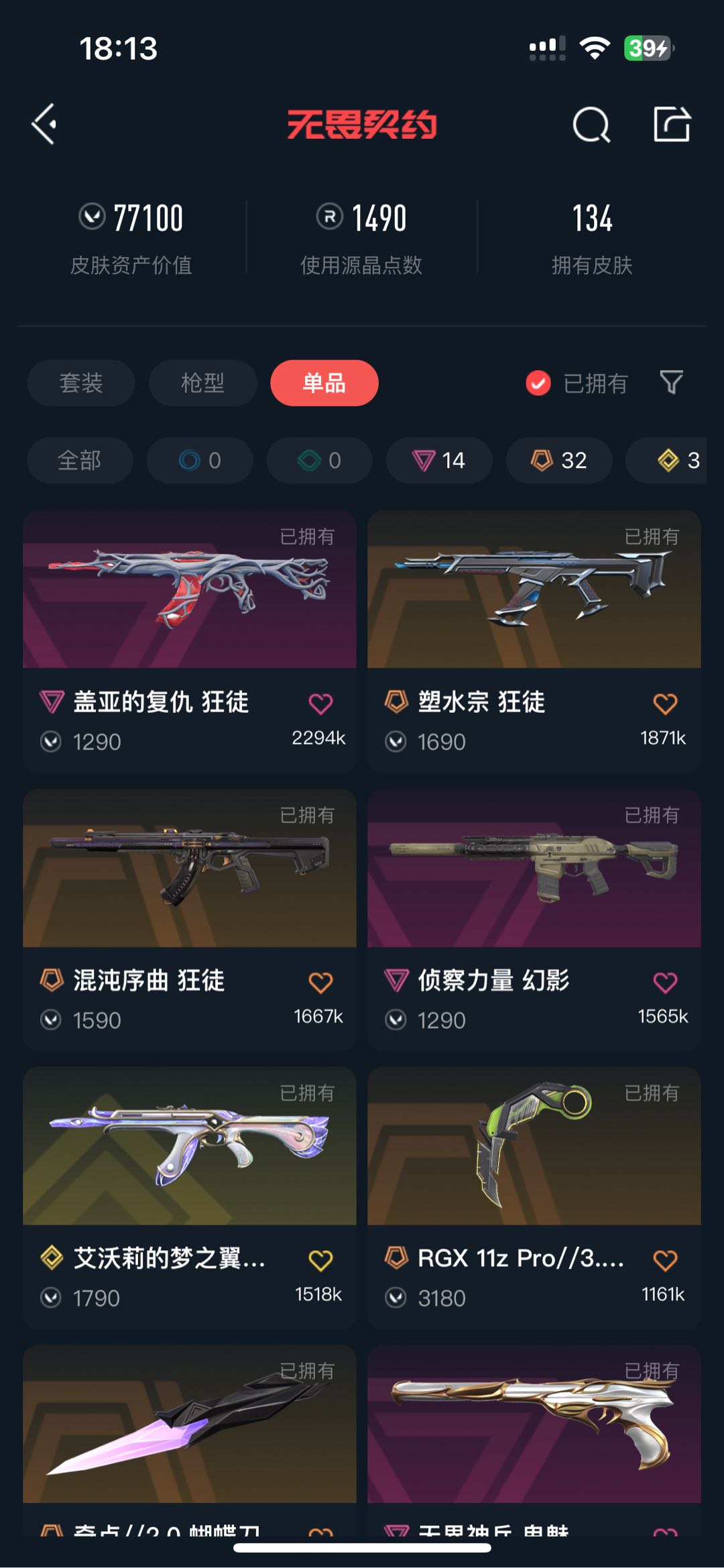Open the filter funnel icon
Image resolution: width=724 pixels, height=1568 pixels.
[671, 382]
